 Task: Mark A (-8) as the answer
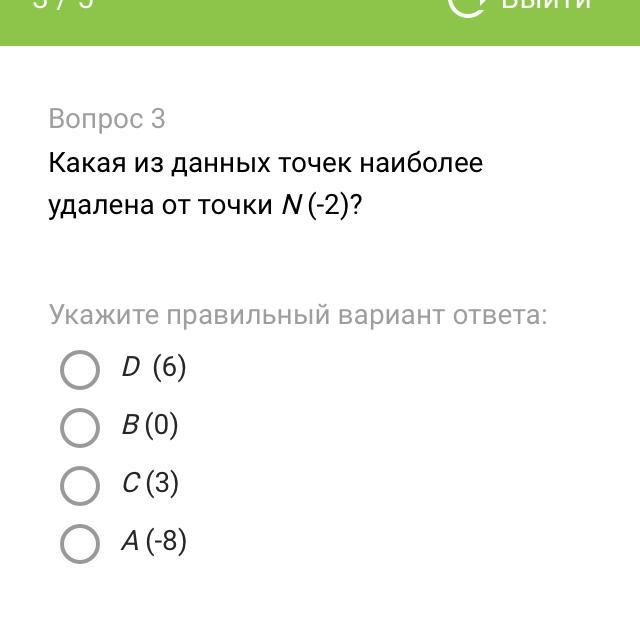click(80, 543)
